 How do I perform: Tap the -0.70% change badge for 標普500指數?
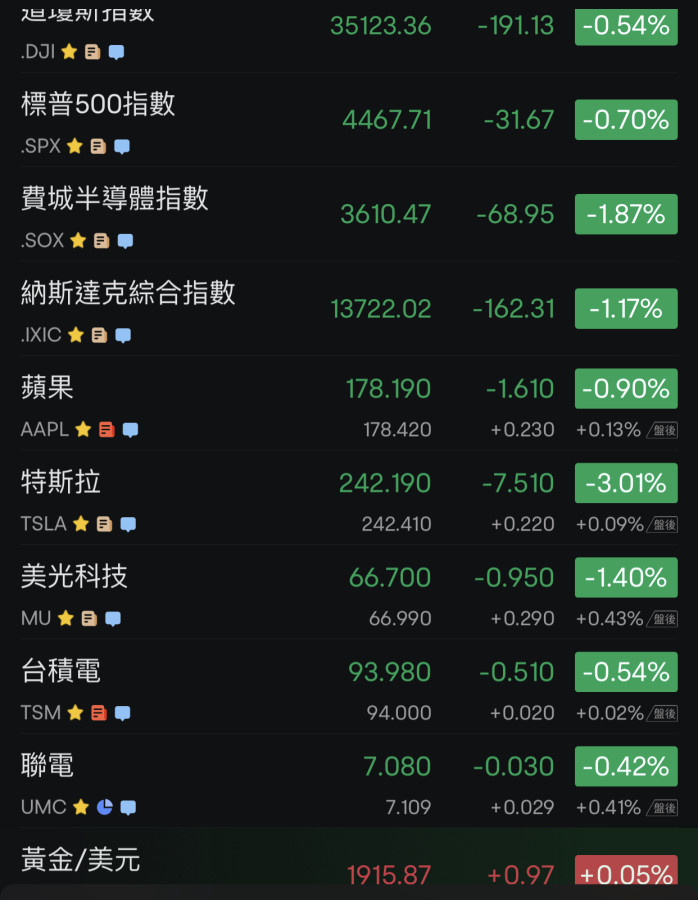click(x=626, y=120)
